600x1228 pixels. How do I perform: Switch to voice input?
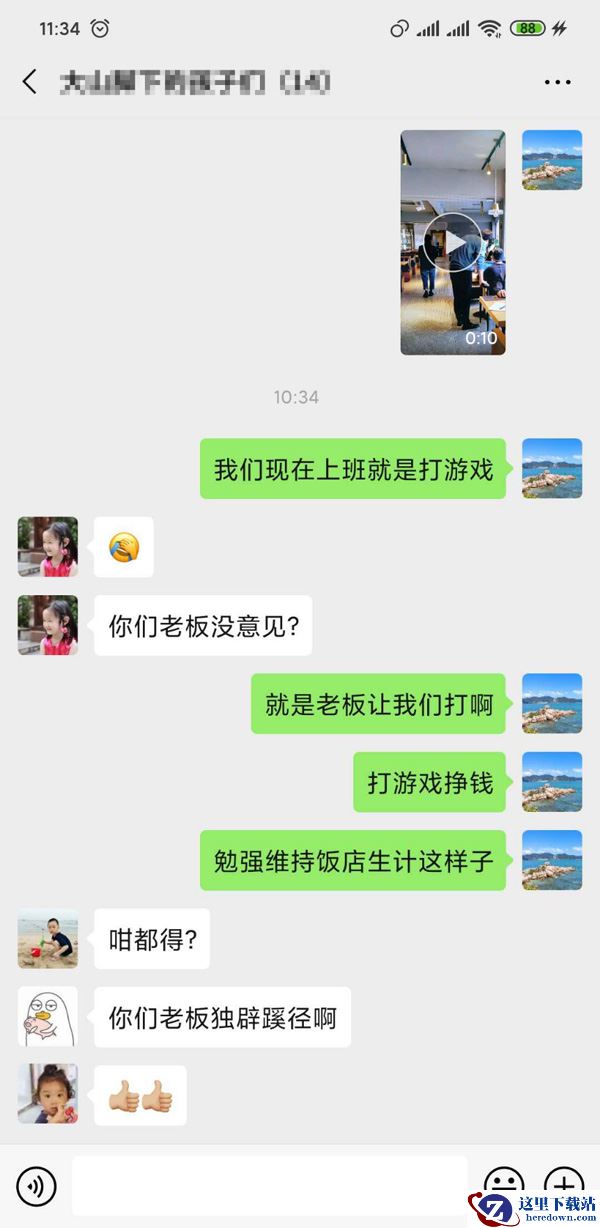(x=37, y=1187)
